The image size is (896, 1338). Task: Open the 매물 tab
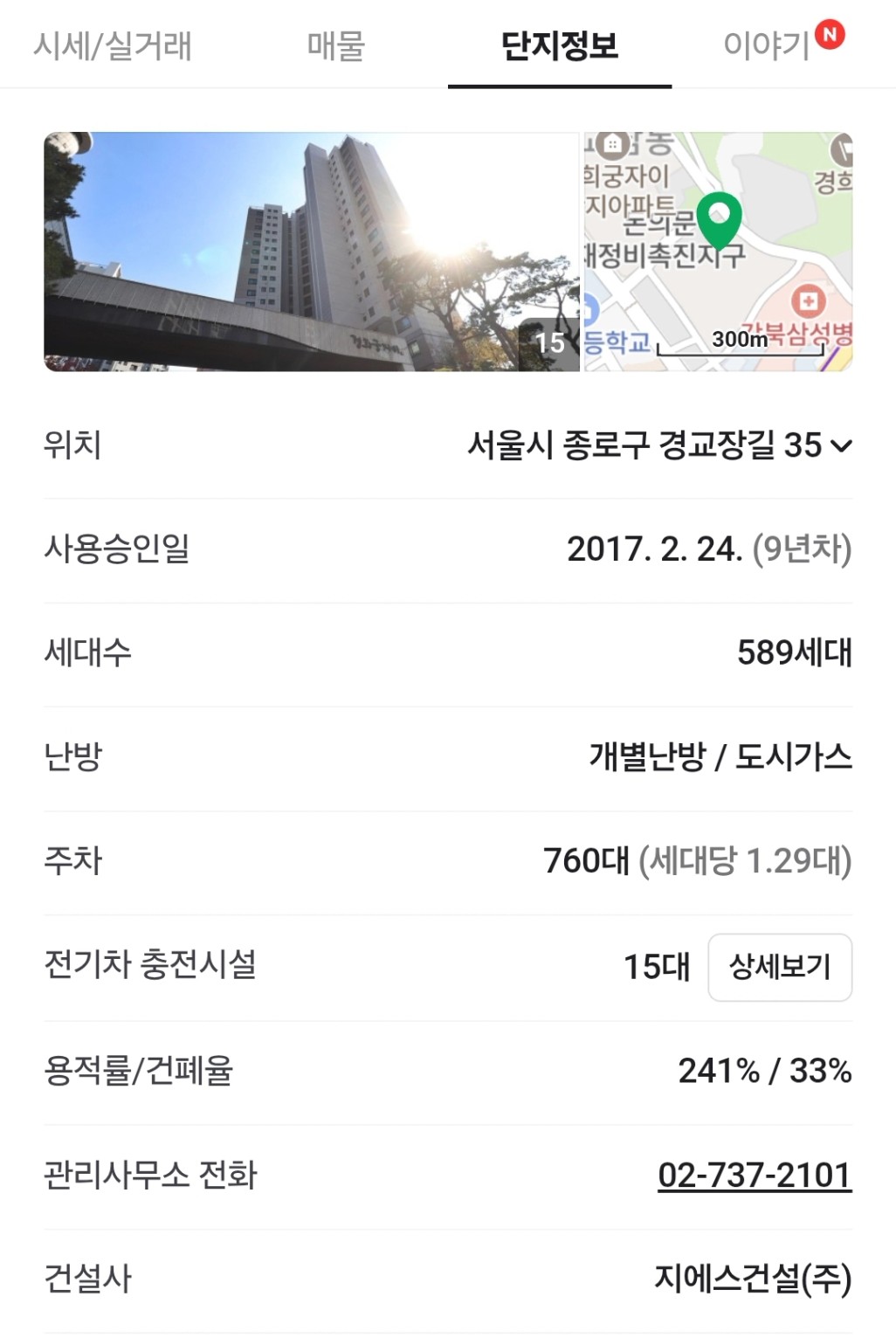[336, 45]
